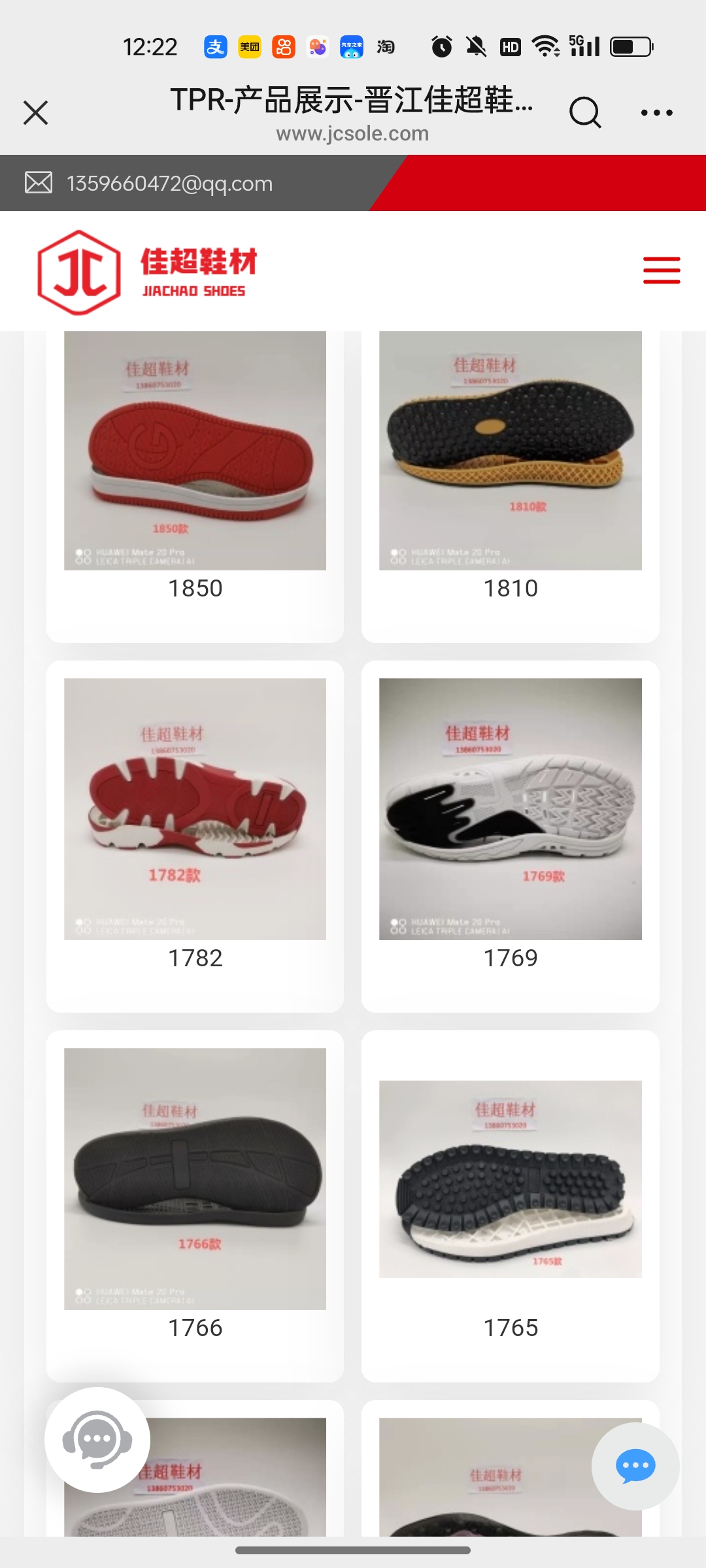Close the in-app browser page

(x=36, y=112)
